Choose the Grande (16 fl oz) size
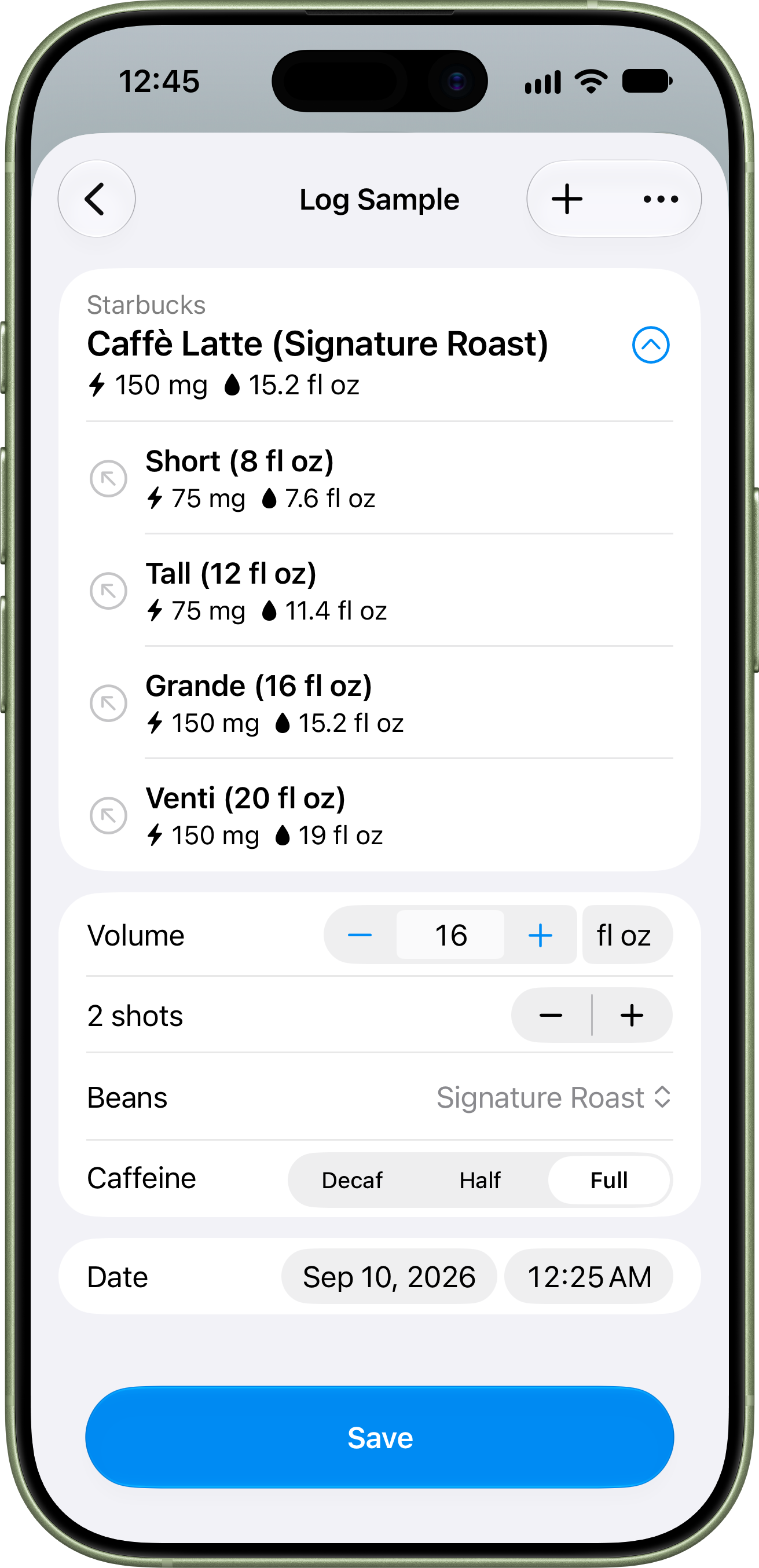 tap(379, 703)
